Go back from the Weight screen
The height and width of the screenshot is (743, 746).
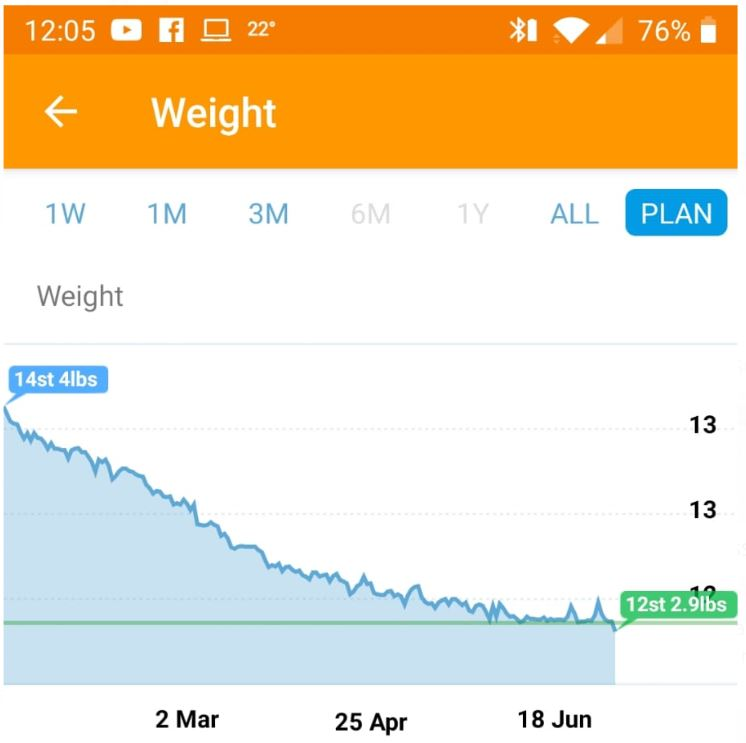click(61, 112)
